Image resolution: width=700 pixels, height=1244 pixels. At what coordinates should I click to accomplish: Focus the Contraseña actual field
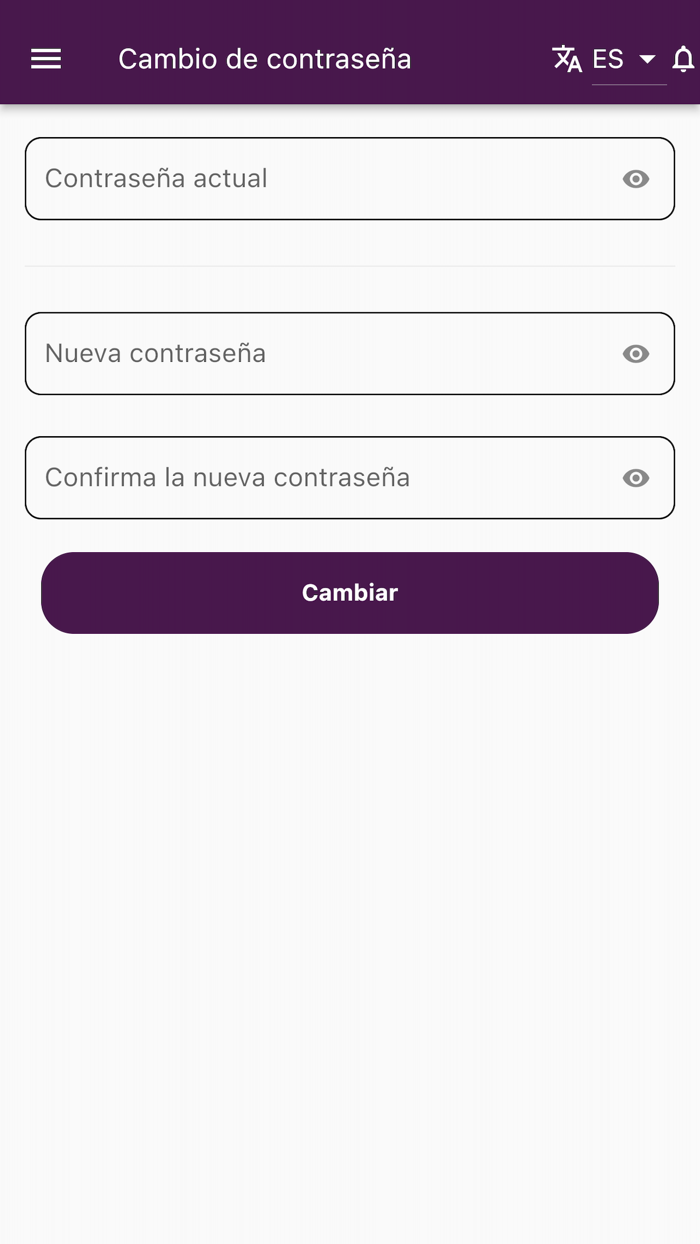pyautogui.click(x=350, y=179)
